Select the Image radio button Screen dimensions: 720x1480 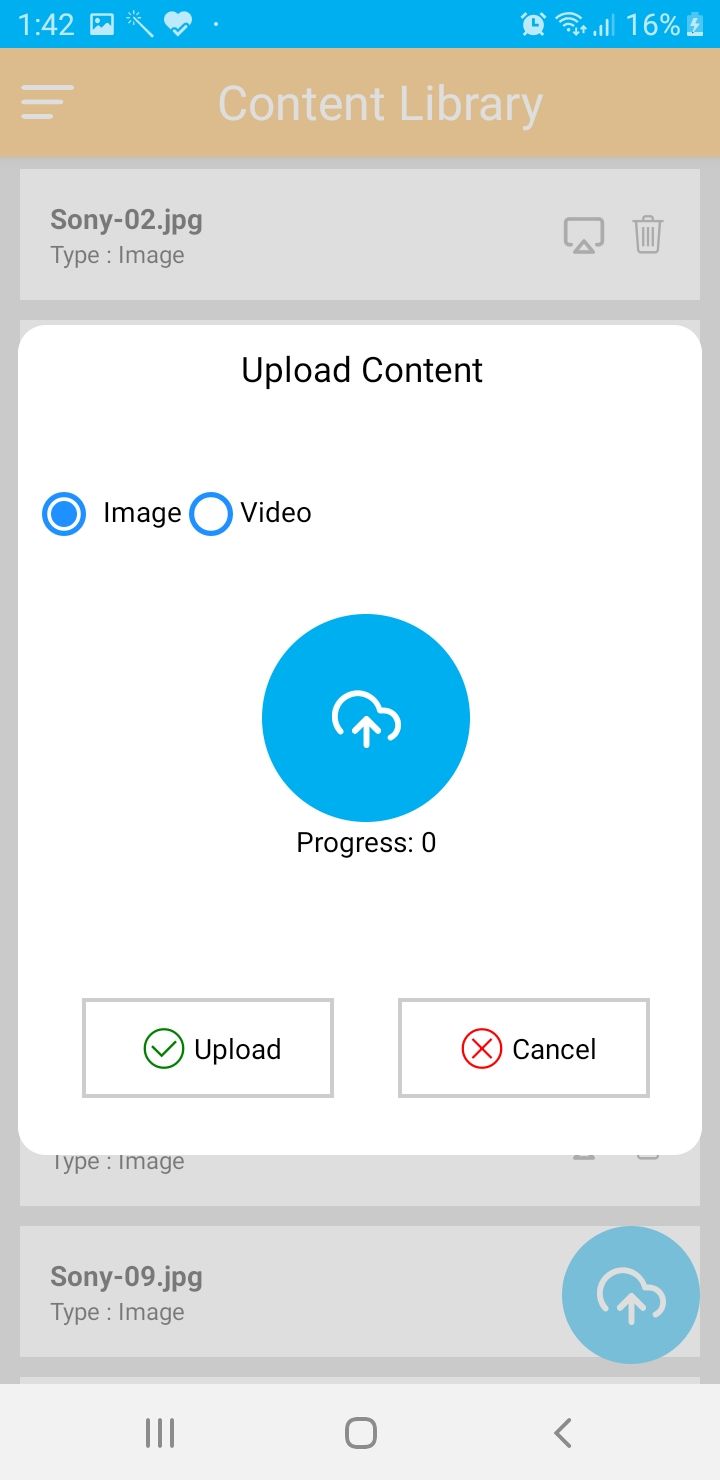pyautogui.click(x=65, y=514)
